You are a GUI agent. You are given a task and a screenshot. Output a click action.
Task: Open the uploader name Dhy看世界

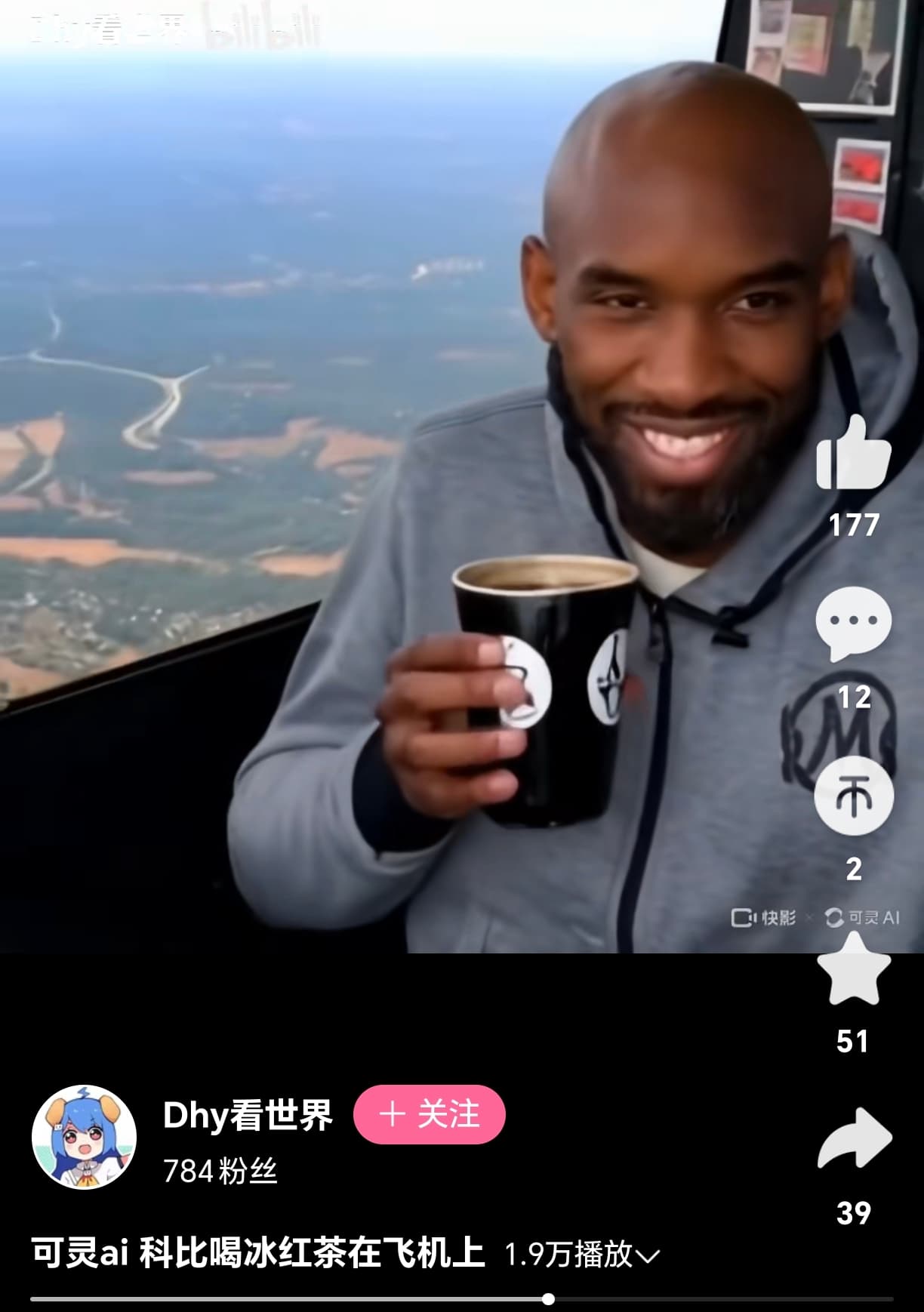point(248,1115)
